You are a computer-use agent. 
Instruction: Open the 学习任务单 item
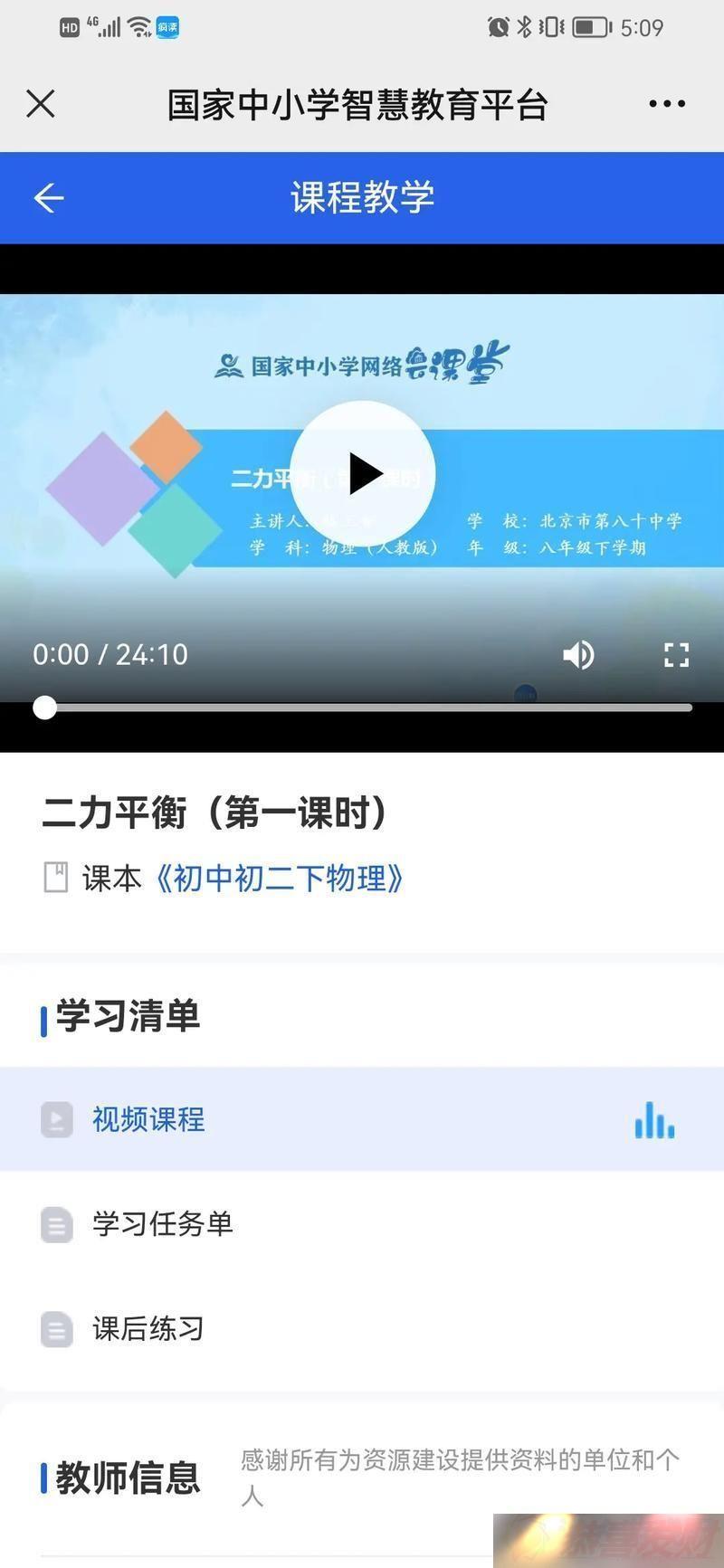click(x=362, y=1224)
